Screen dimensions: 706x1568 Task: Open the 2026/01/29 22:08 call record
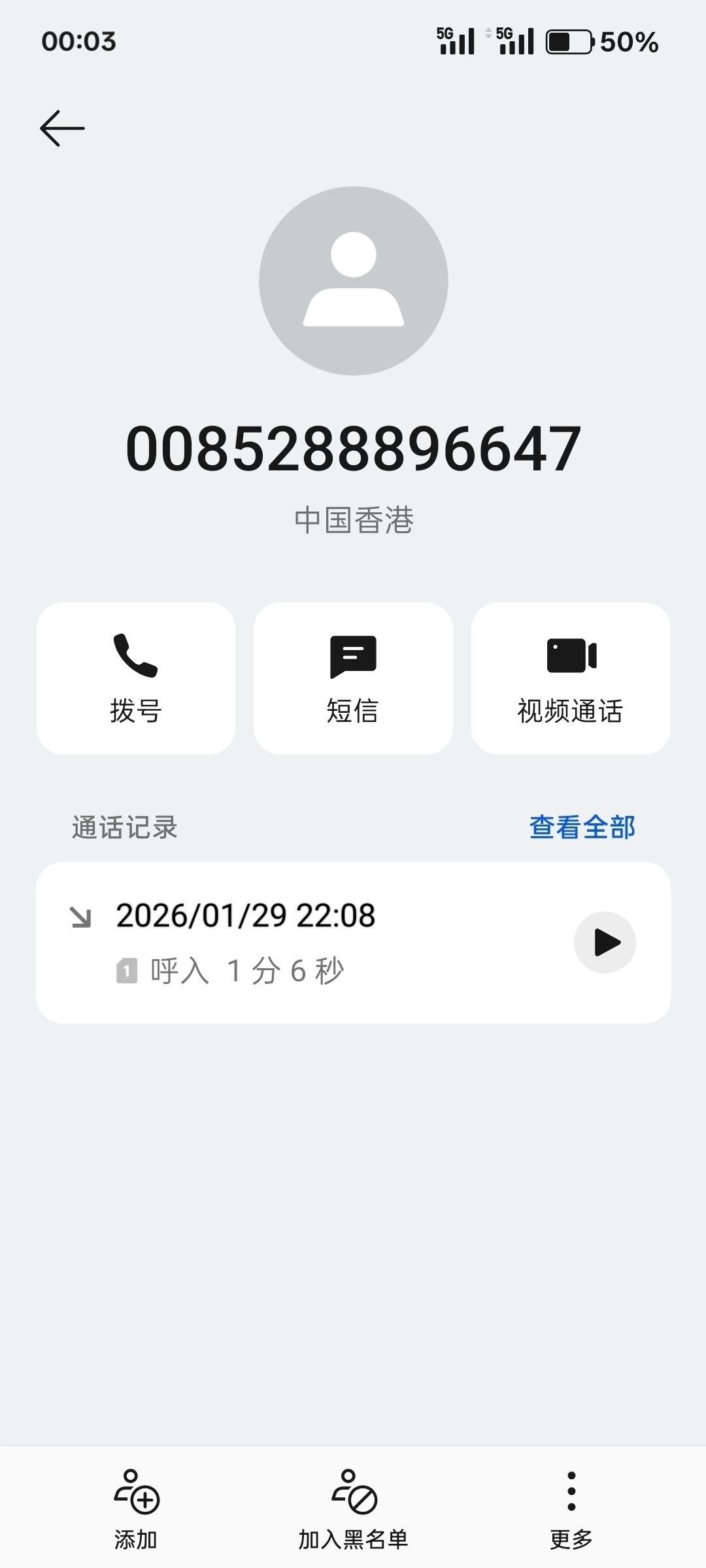coord(294,942)
